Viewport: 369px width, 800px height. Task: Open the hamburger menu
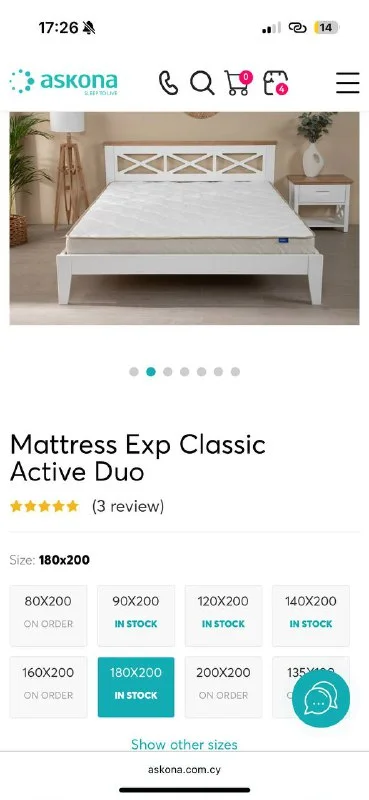[x=348, y=83]
